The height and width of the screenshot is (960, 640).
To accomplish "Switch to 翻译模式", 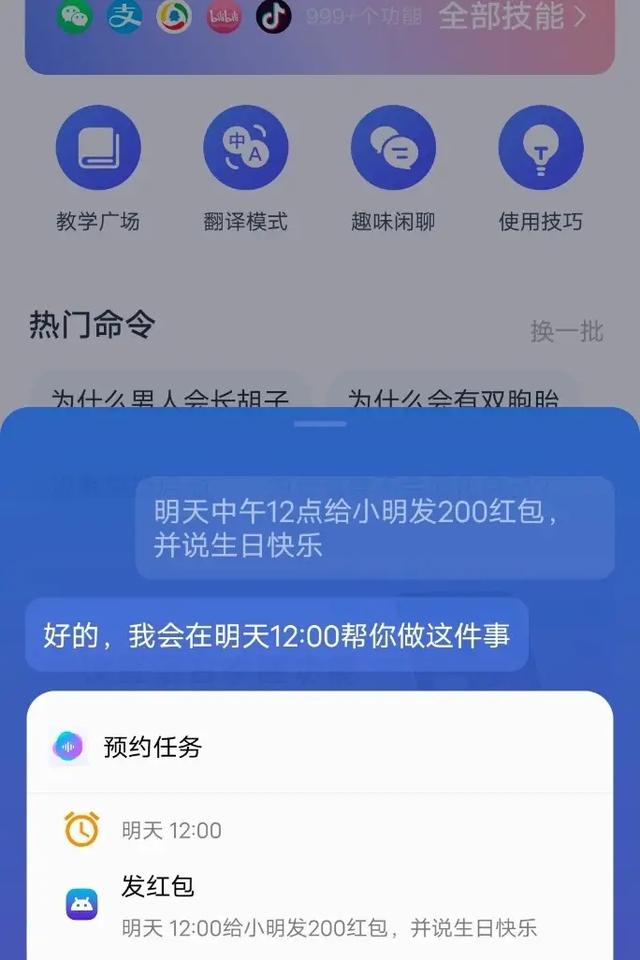I will click(245, 150).
